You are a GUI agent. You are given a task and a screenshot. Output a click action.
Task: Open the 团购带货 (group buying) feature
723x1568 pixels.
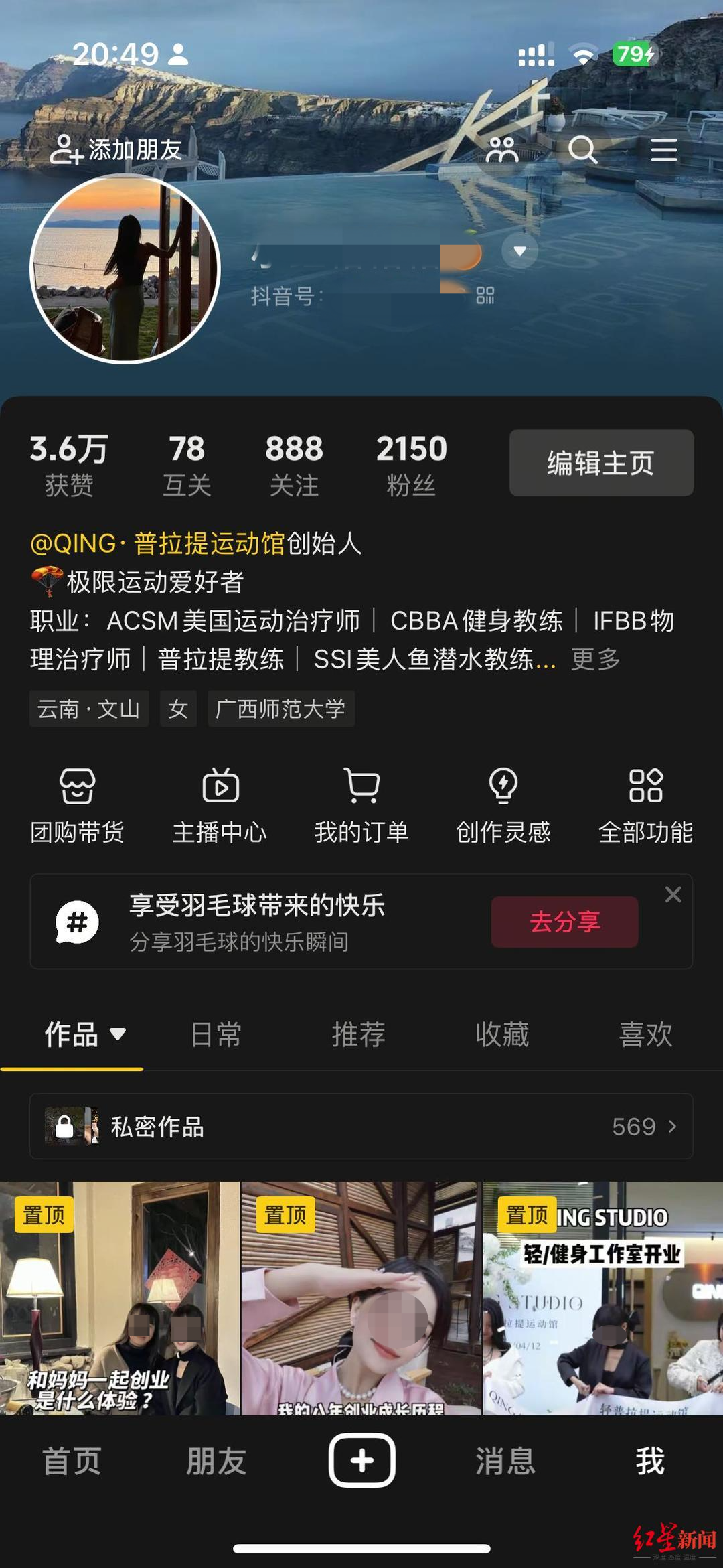point(77,804)
